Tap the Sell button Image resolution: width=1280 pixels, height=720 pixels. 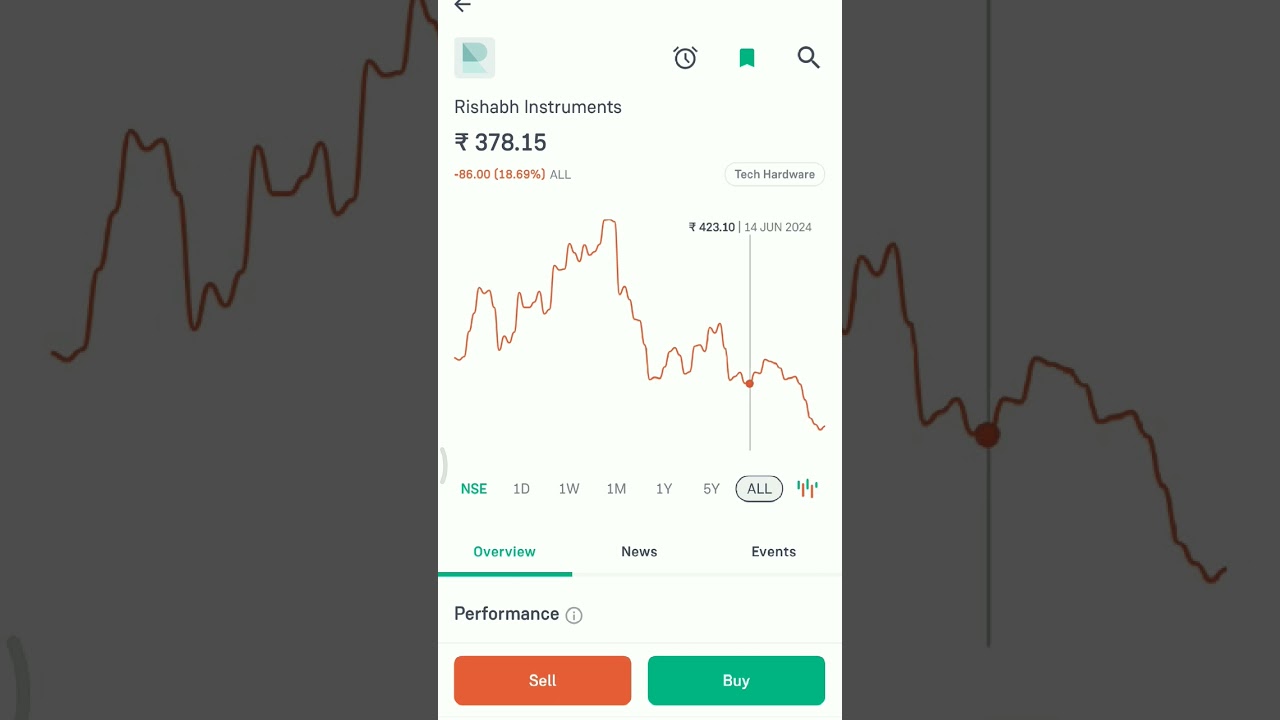[x=542, y=680]
